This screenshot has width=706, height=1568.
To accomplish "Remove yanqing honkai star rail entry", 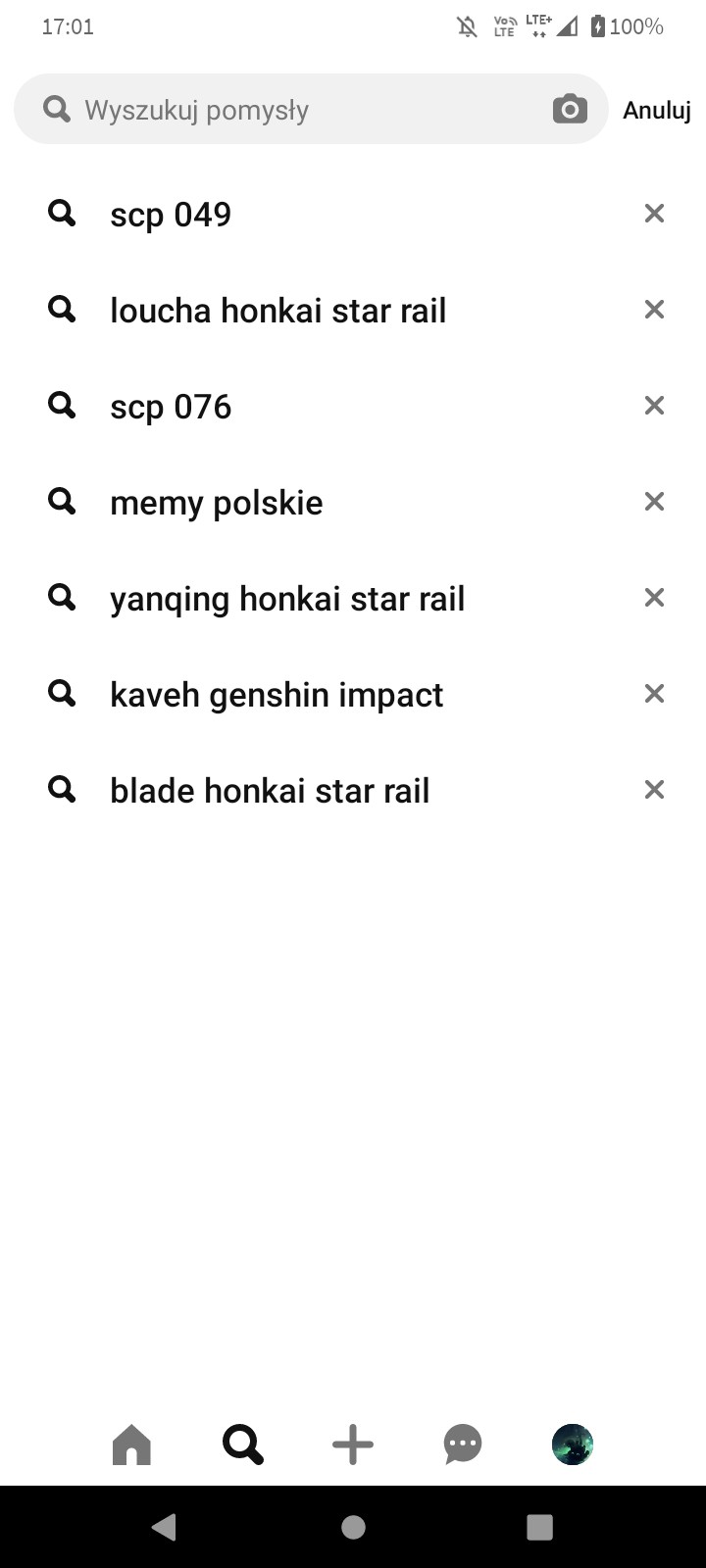I will (x=654, y=598).
